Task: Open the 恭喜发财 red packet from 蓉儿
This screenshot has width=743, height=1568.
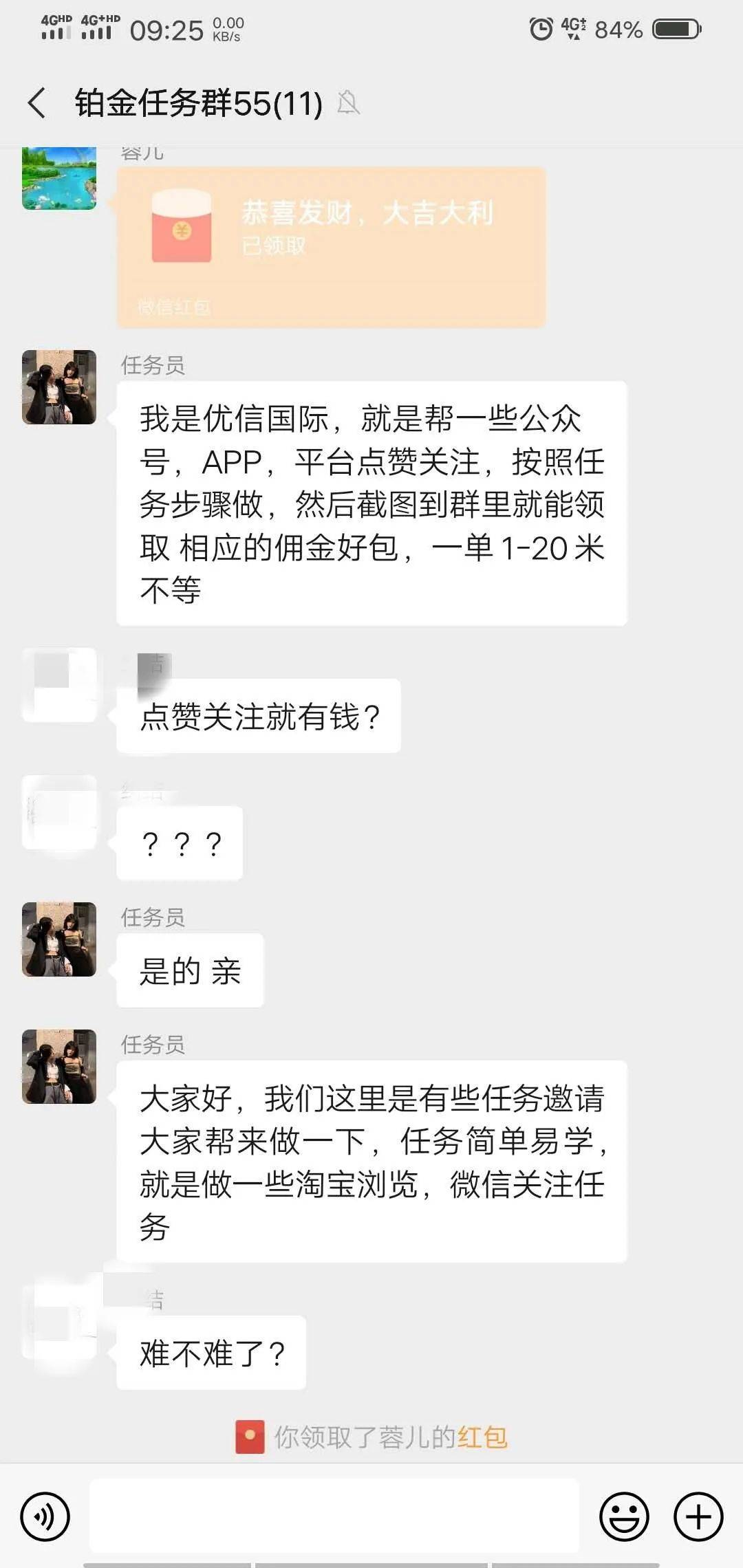Action: (x=331, y=246)
